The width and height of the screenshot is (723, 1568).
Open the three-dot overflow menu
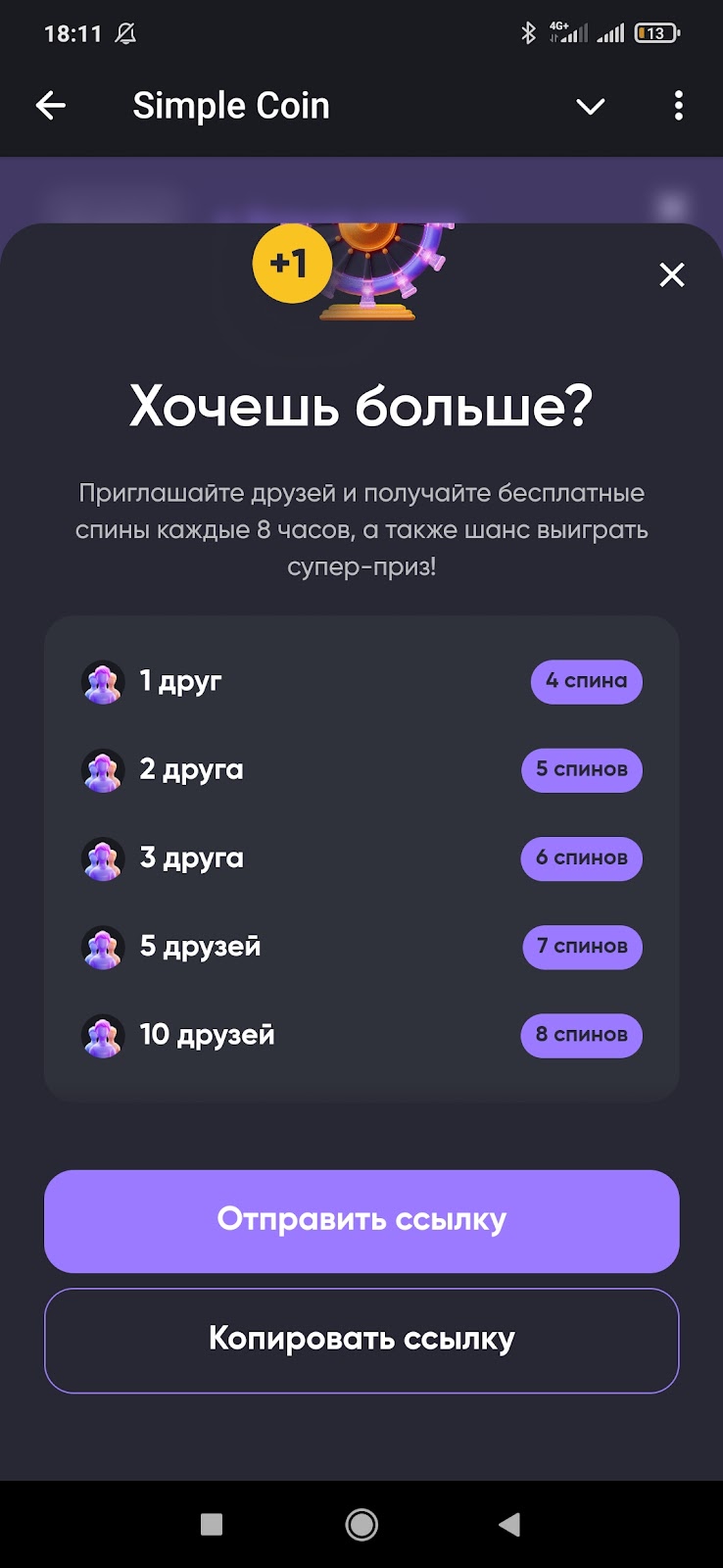(x=678, y=106)
